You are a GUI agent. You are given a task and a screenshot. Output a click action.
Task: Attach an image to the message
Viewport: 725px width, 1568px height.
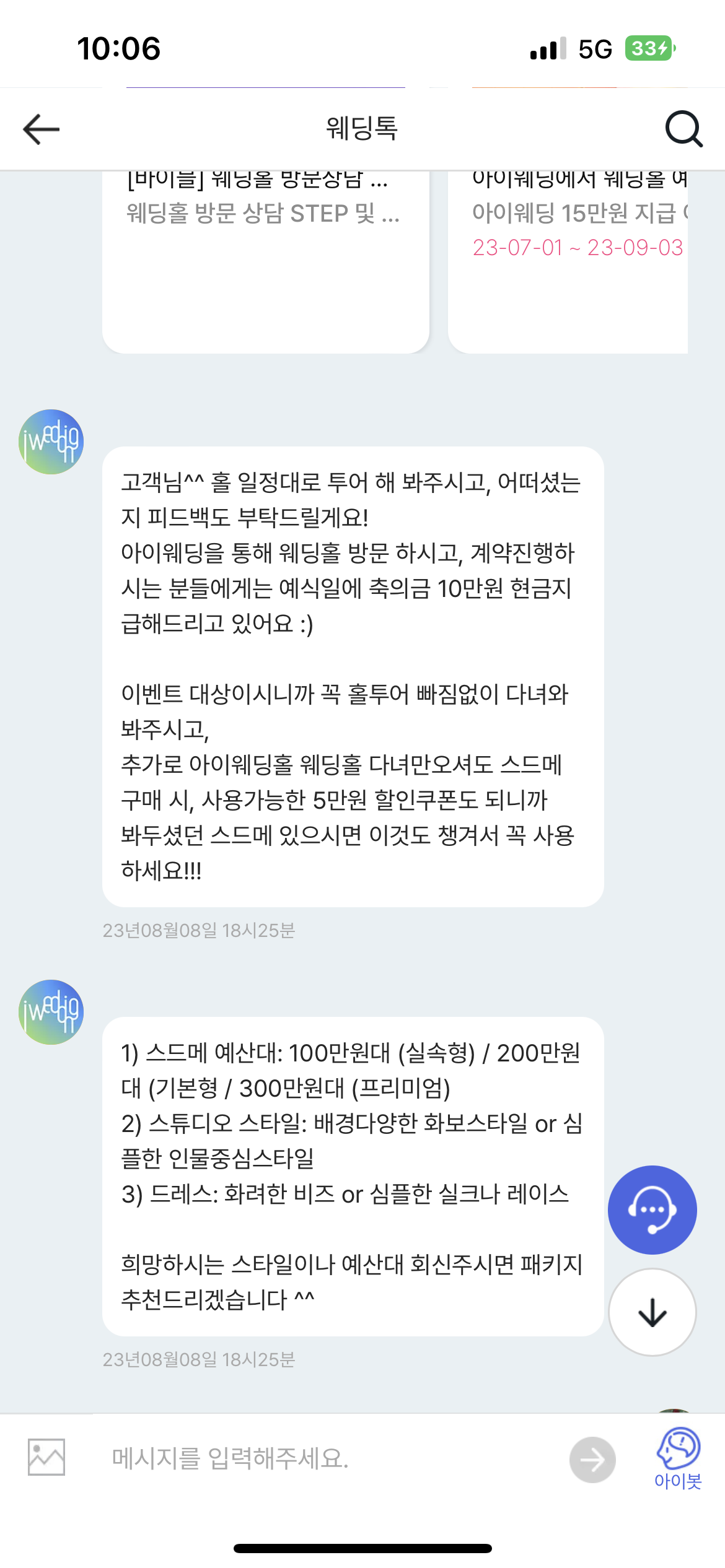pos(46,1457)
